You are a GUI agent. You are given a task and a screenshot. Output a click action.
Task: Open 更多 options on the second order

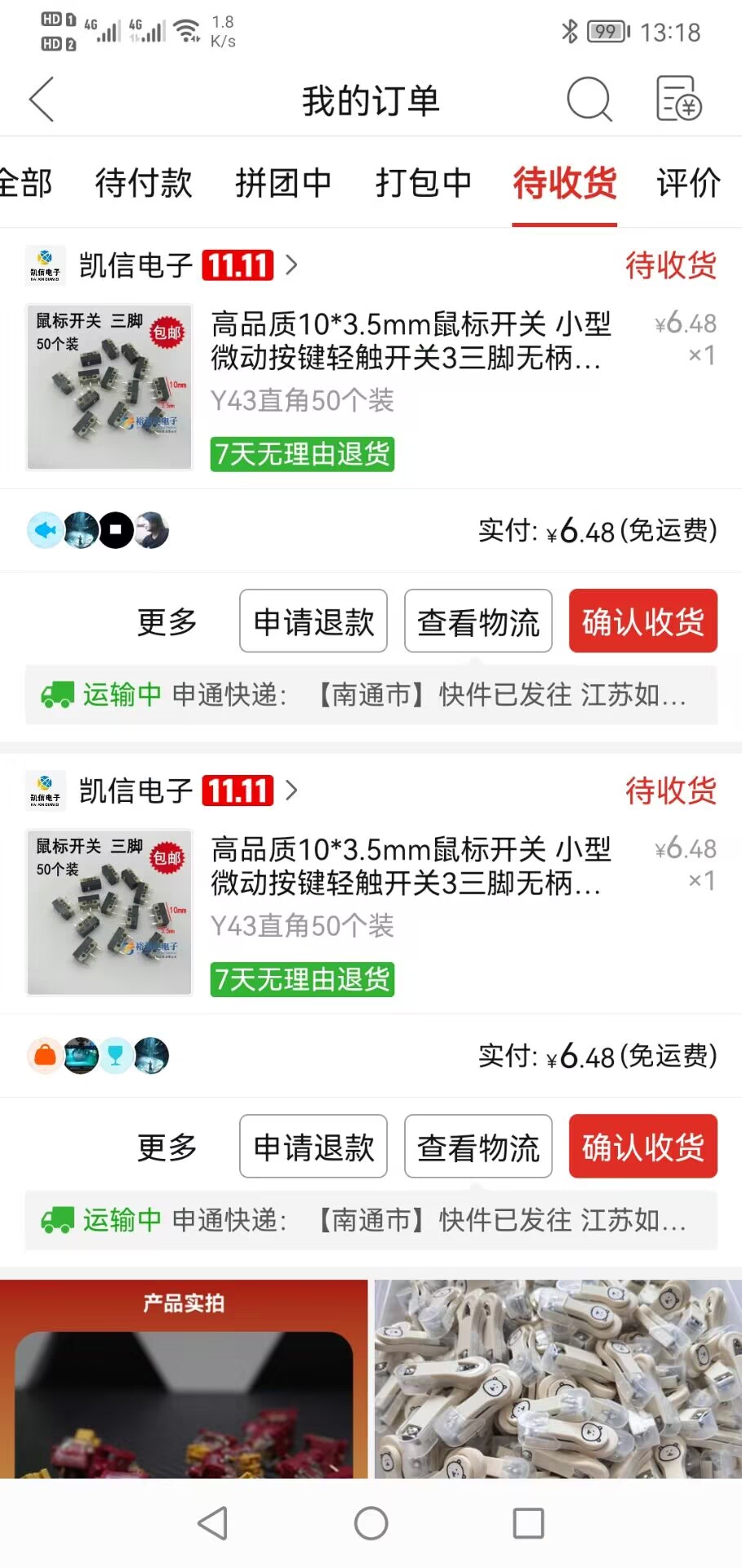[167, 1147]
